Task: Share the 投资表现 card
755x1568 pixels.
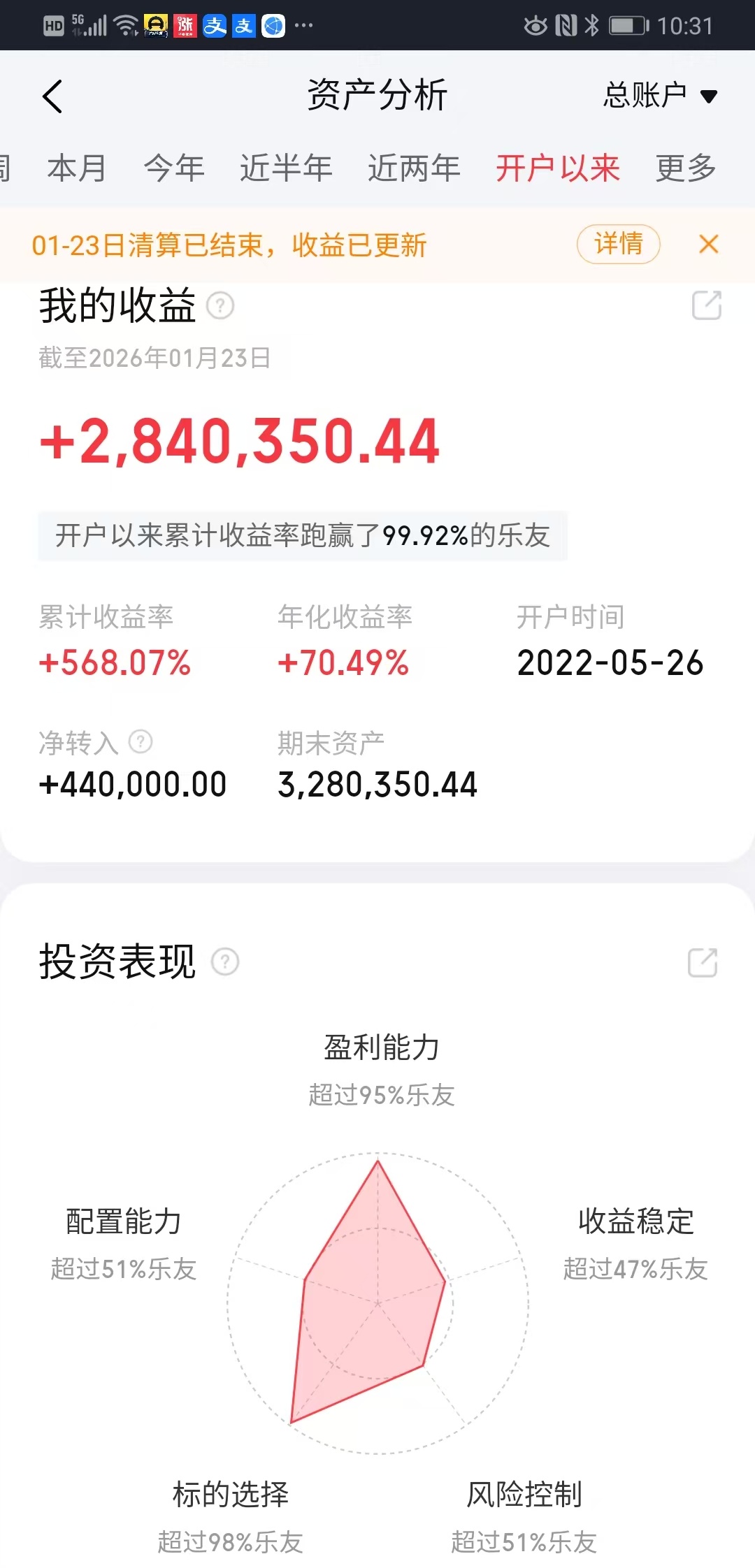Action: point(703,962)
